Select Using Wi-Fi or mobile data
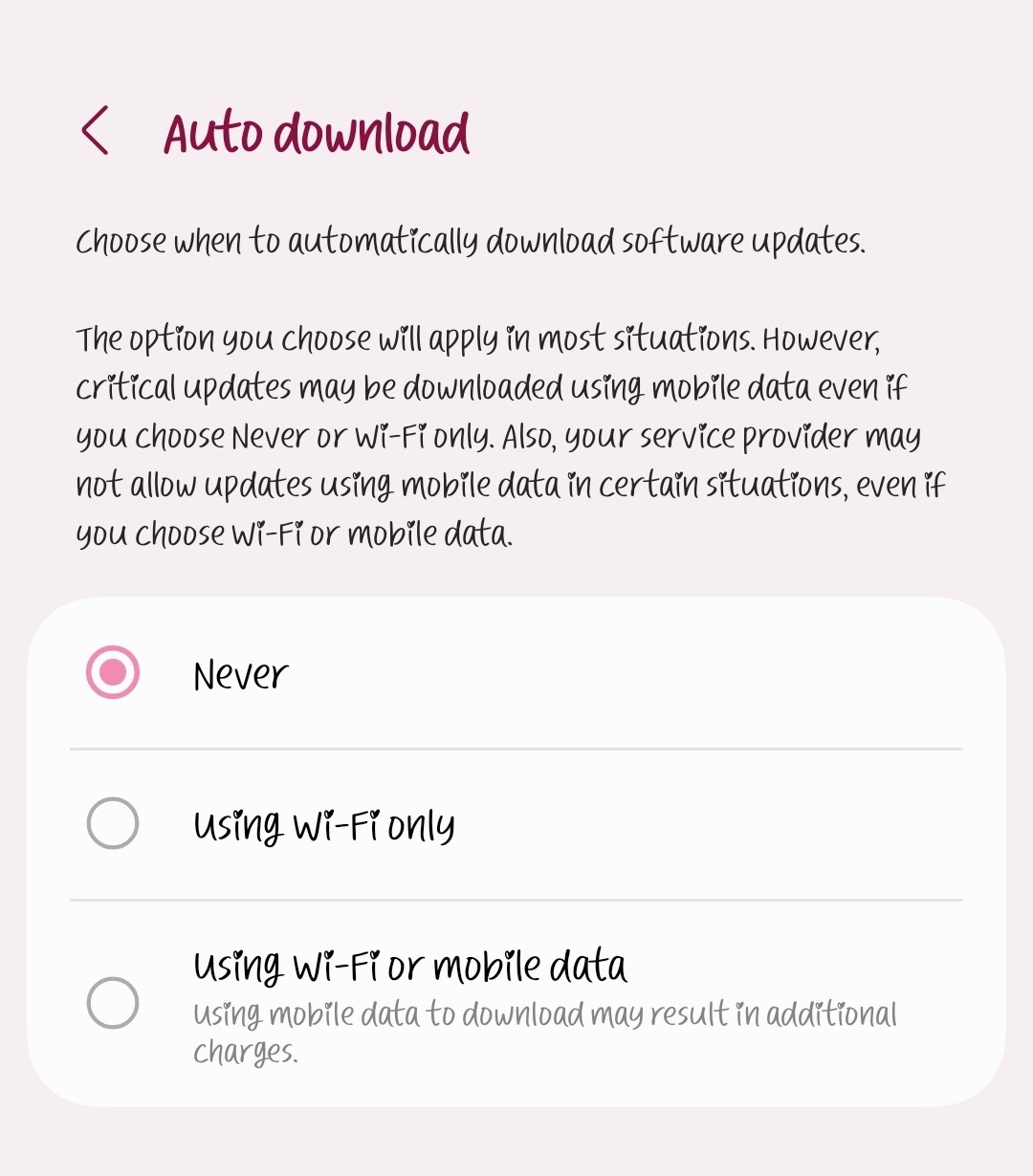This screenshot has height=1176, width=1033. [113, 1003]
